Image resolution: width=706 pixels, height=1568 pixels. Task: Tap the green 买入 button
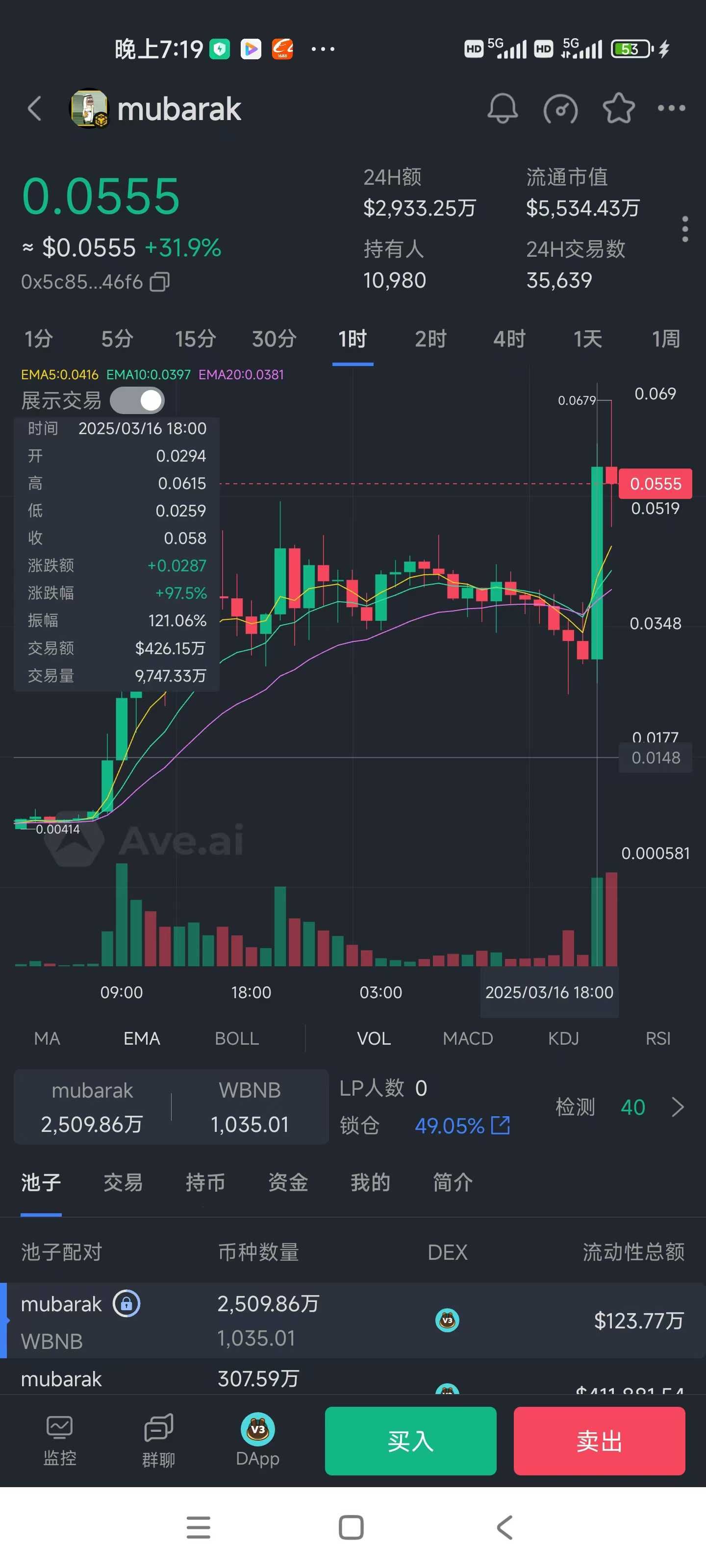click(410, 1441)
